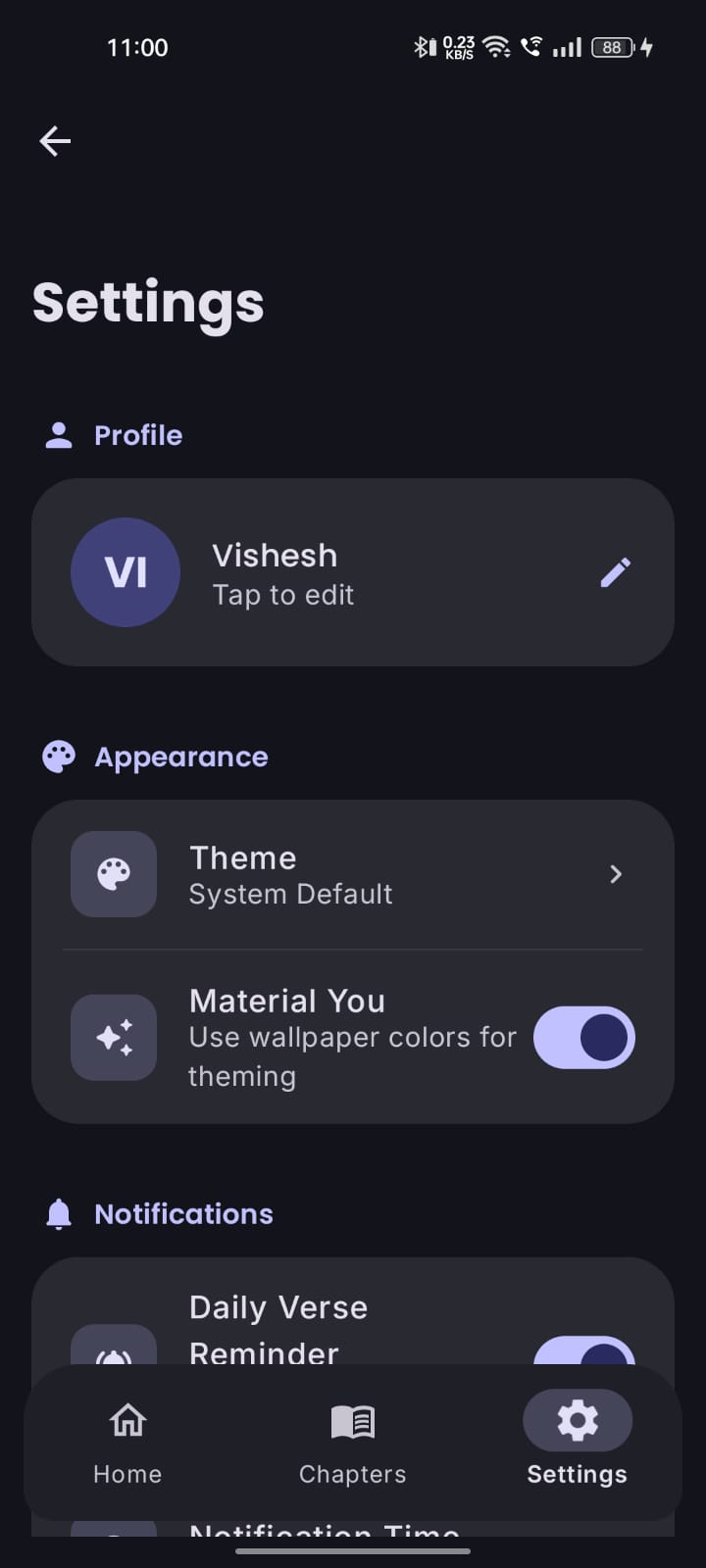Screen dimensions: 706x1568
Task: Select the Settings tab
Action: pos(577,1441)
